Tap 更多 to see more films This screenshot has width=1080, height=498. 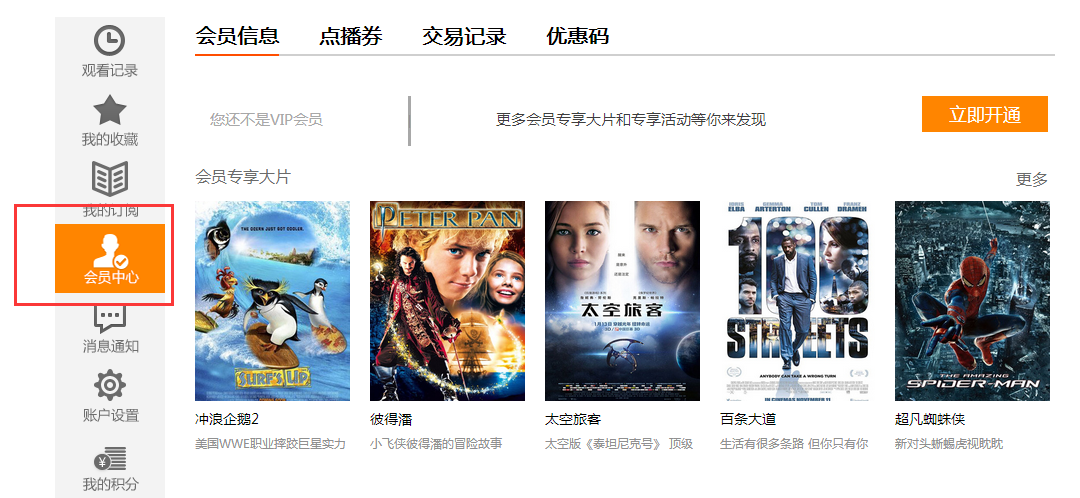point(1031,180)
